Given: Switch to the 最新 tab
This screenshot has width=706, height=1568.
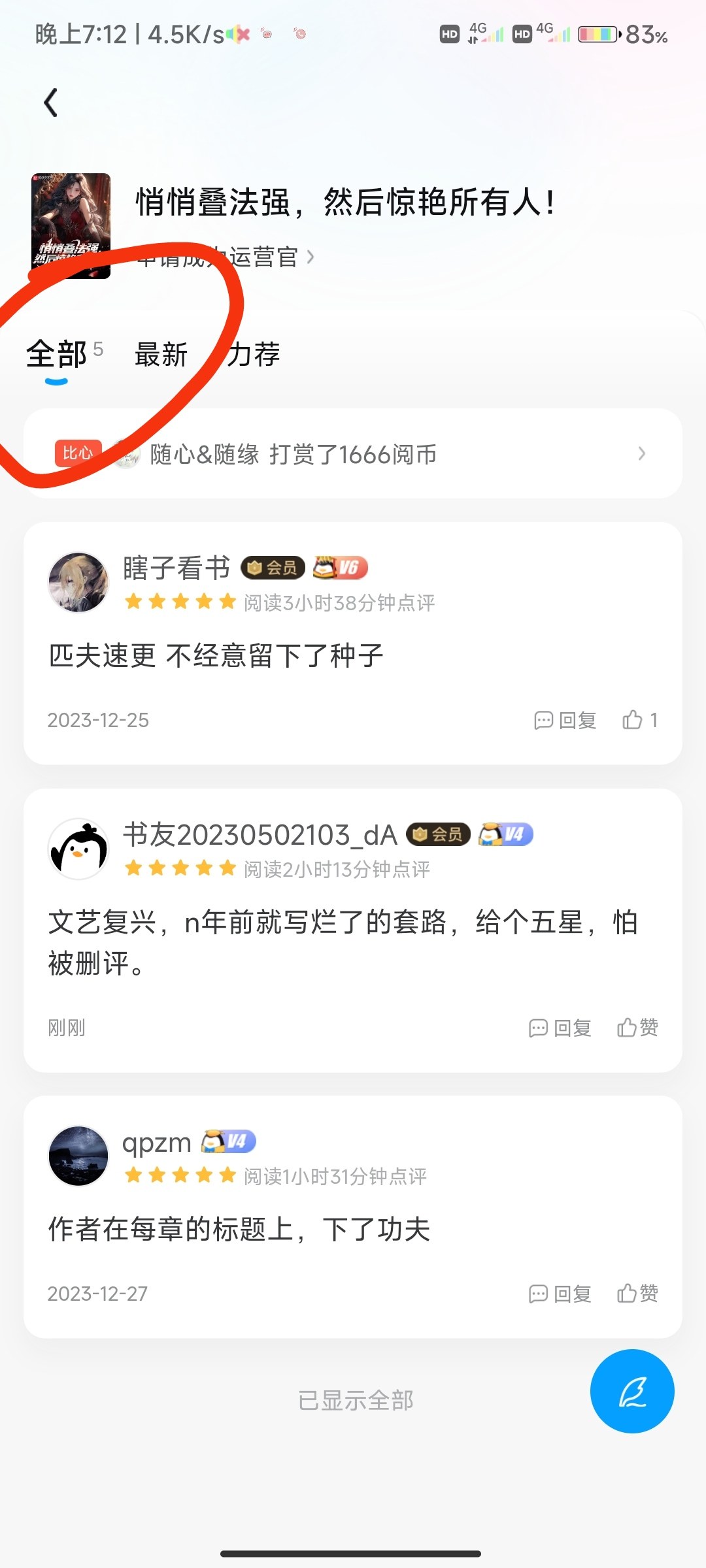Looking at the screenshot, I should (x=161, y=355).
